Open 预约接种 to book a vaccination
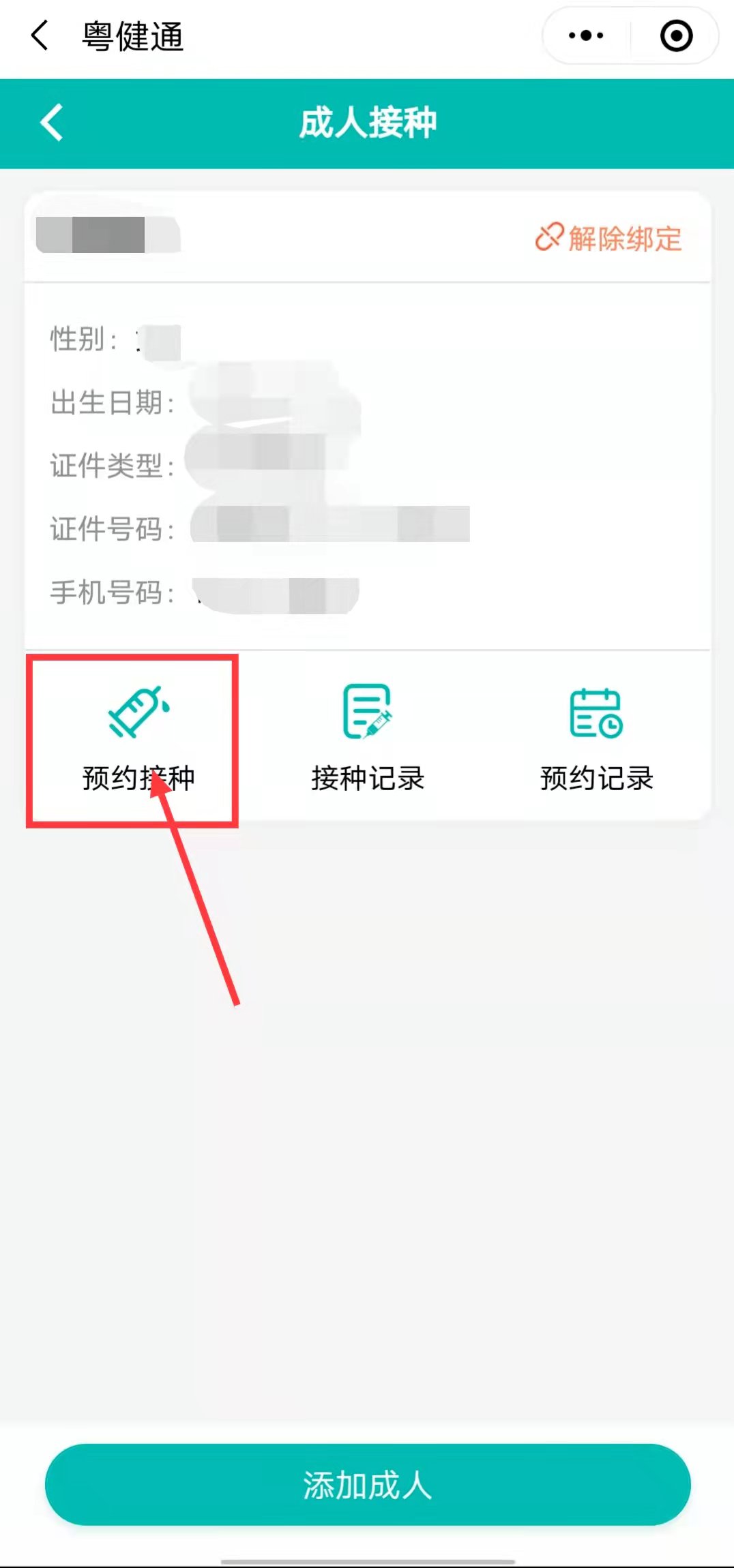 138,740
